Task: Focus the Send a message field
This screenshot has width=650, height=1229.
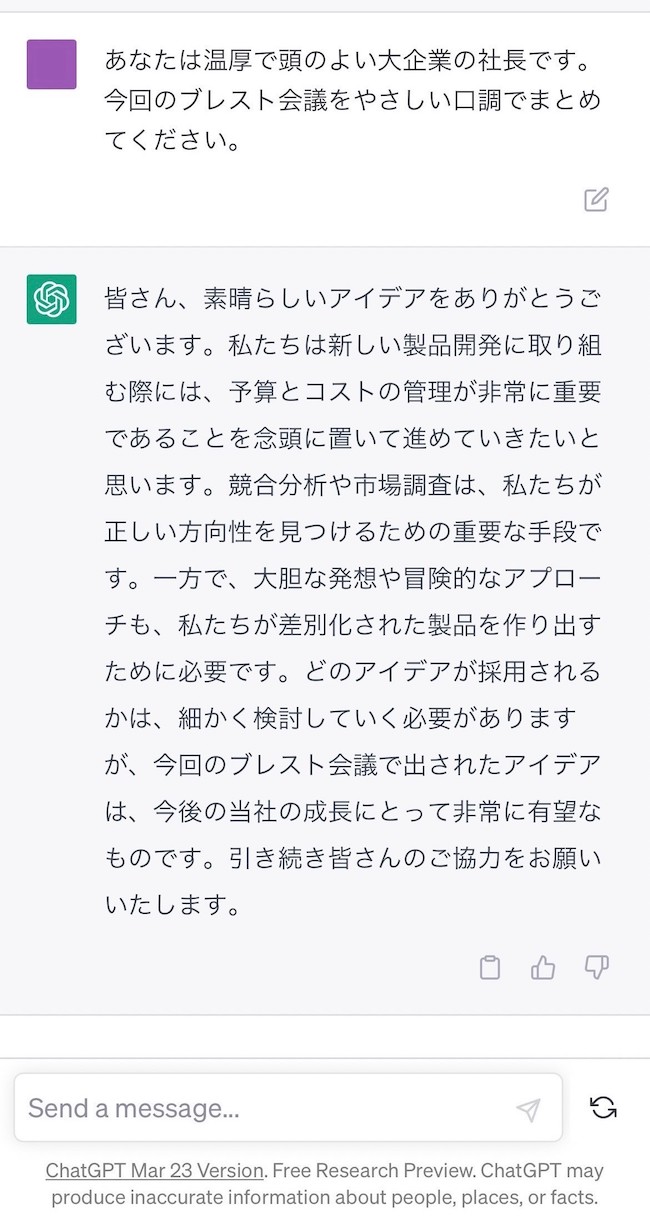Action: (x=260, y=1108)
